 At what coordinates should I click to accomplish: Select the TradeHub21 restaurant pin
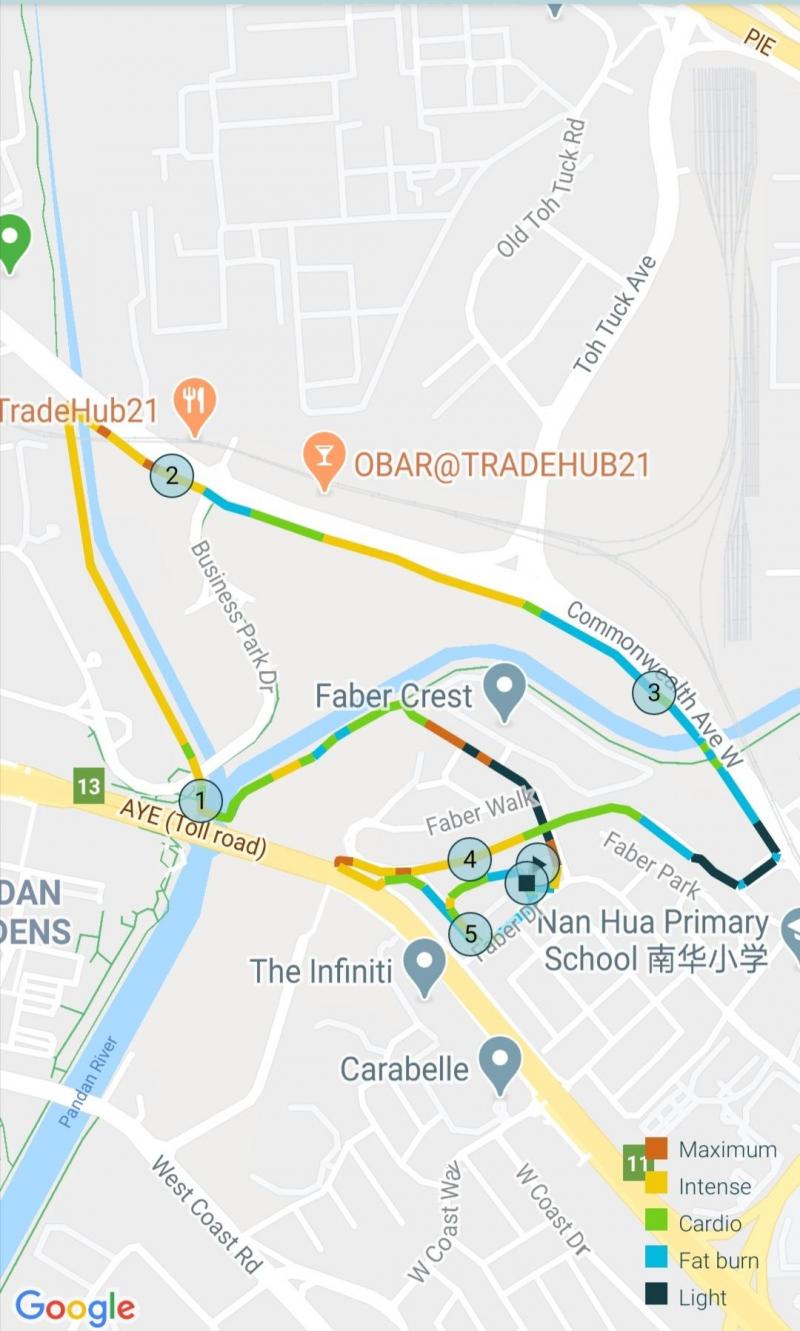[x=195, y=406]
